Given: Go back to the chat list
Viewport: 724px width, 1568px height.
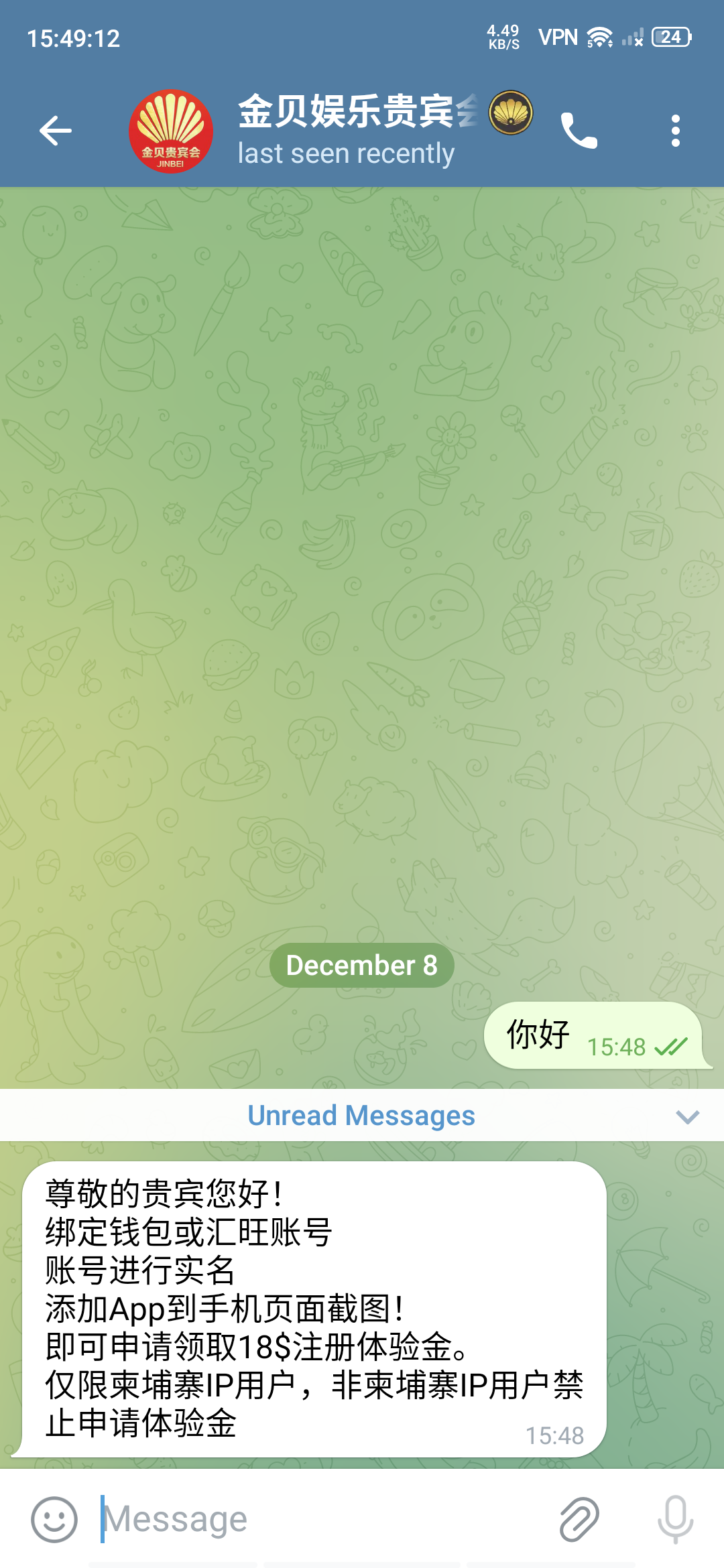Looking at the screenshot, I should click(55, 131).
